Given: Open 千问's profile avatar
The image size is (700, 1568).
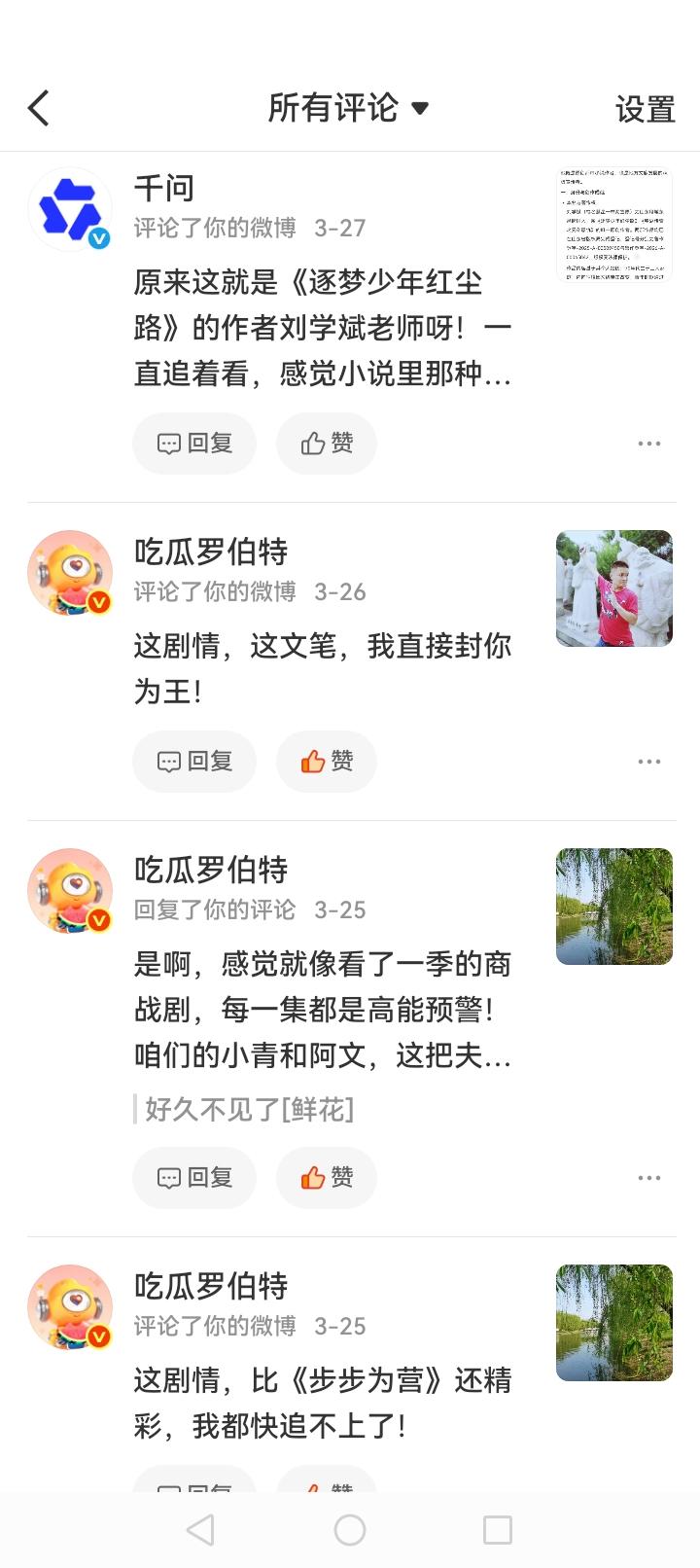Looking at the screenshot, I should click(x=69, y=208).
